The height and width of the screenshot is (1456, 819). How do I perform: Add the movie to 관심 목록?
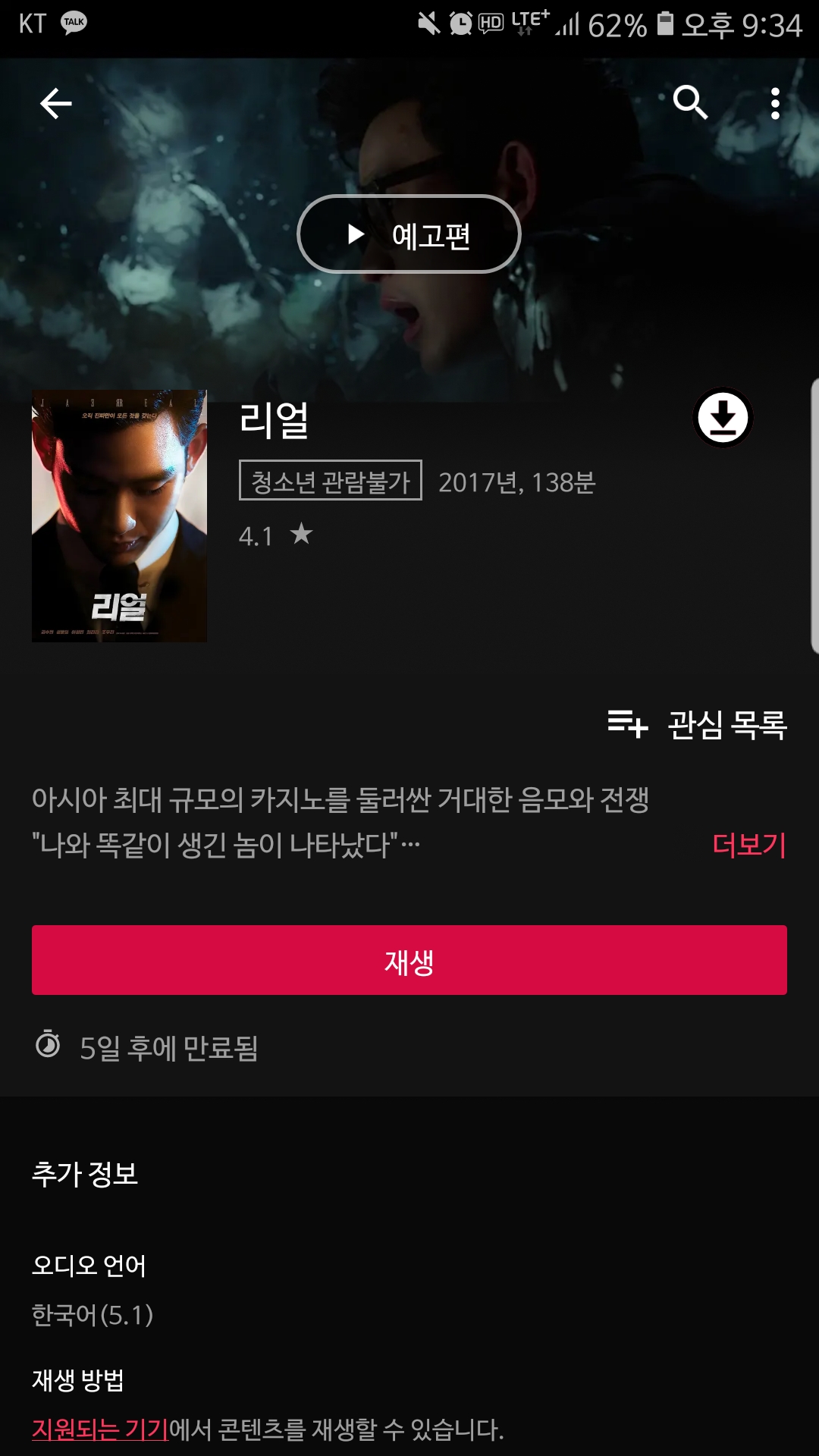point(697,724)
